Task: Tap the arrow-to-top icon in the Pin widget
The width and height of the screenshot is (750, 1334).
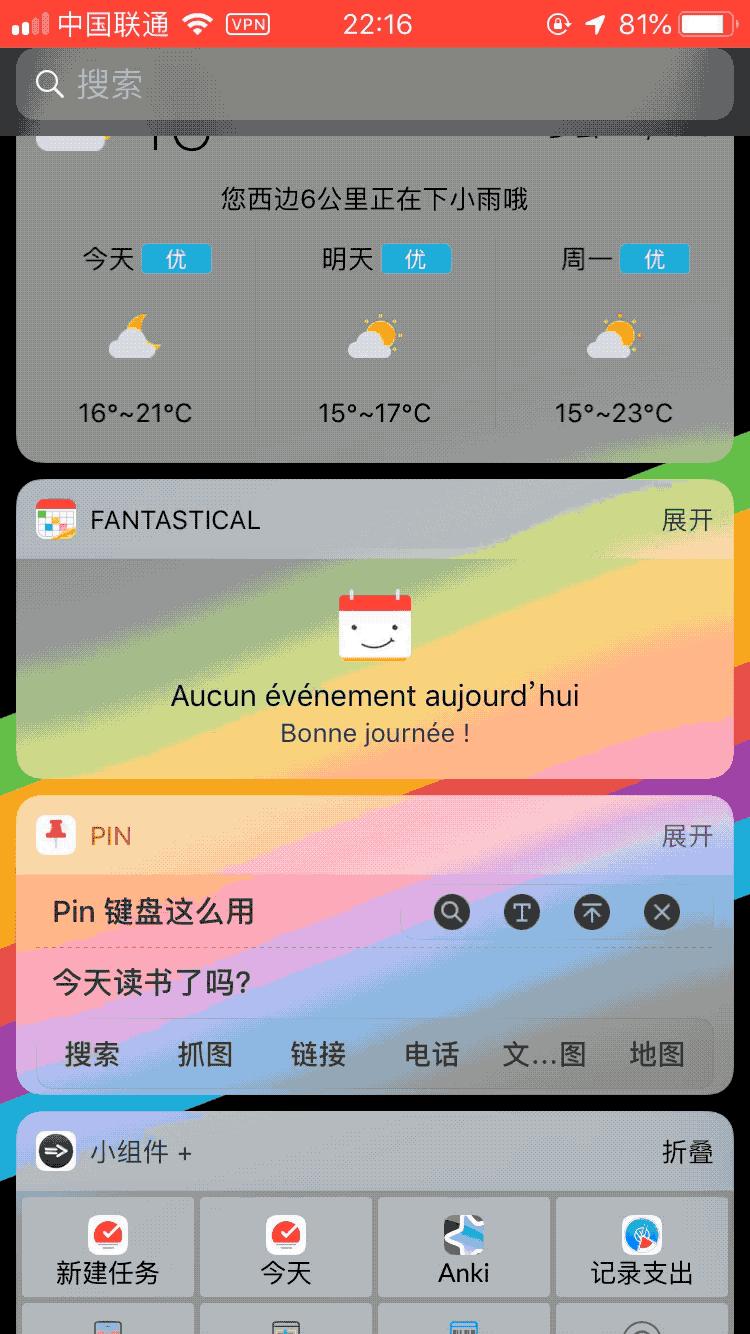Action: pos(591,912)
